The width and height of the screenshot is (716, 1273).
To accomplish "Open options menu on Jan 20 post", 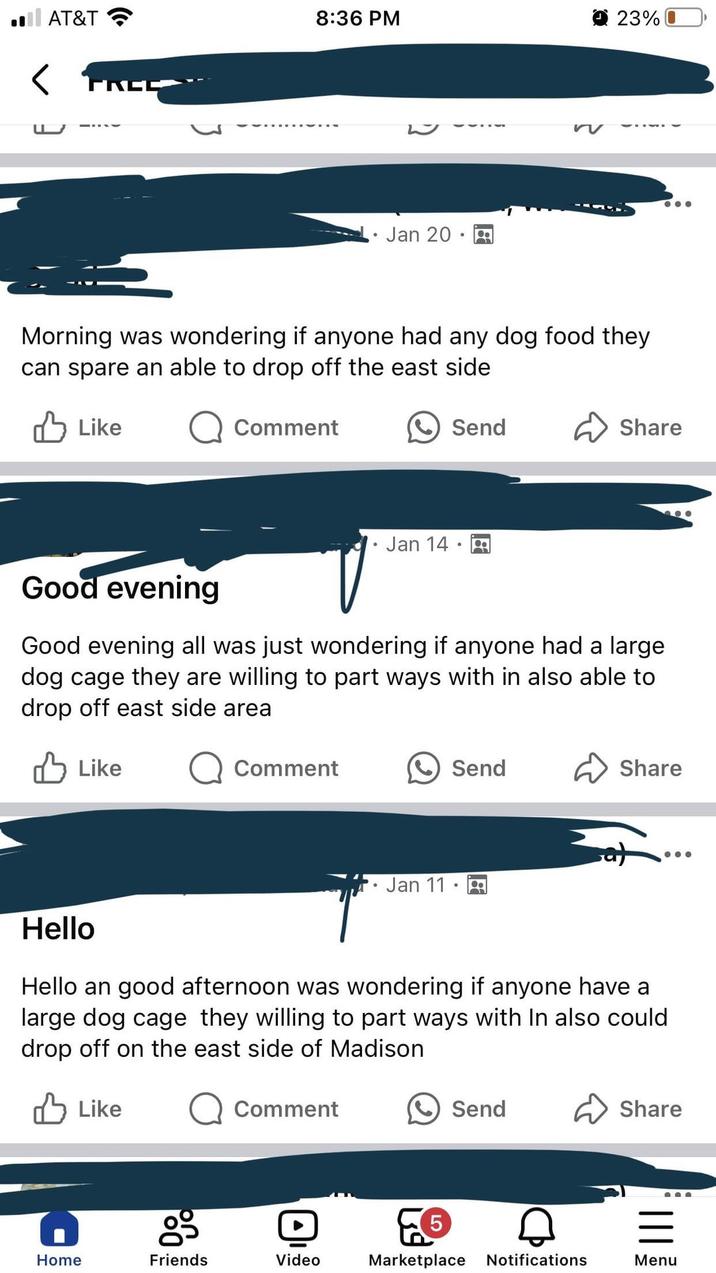I will [x=678, y=203].
